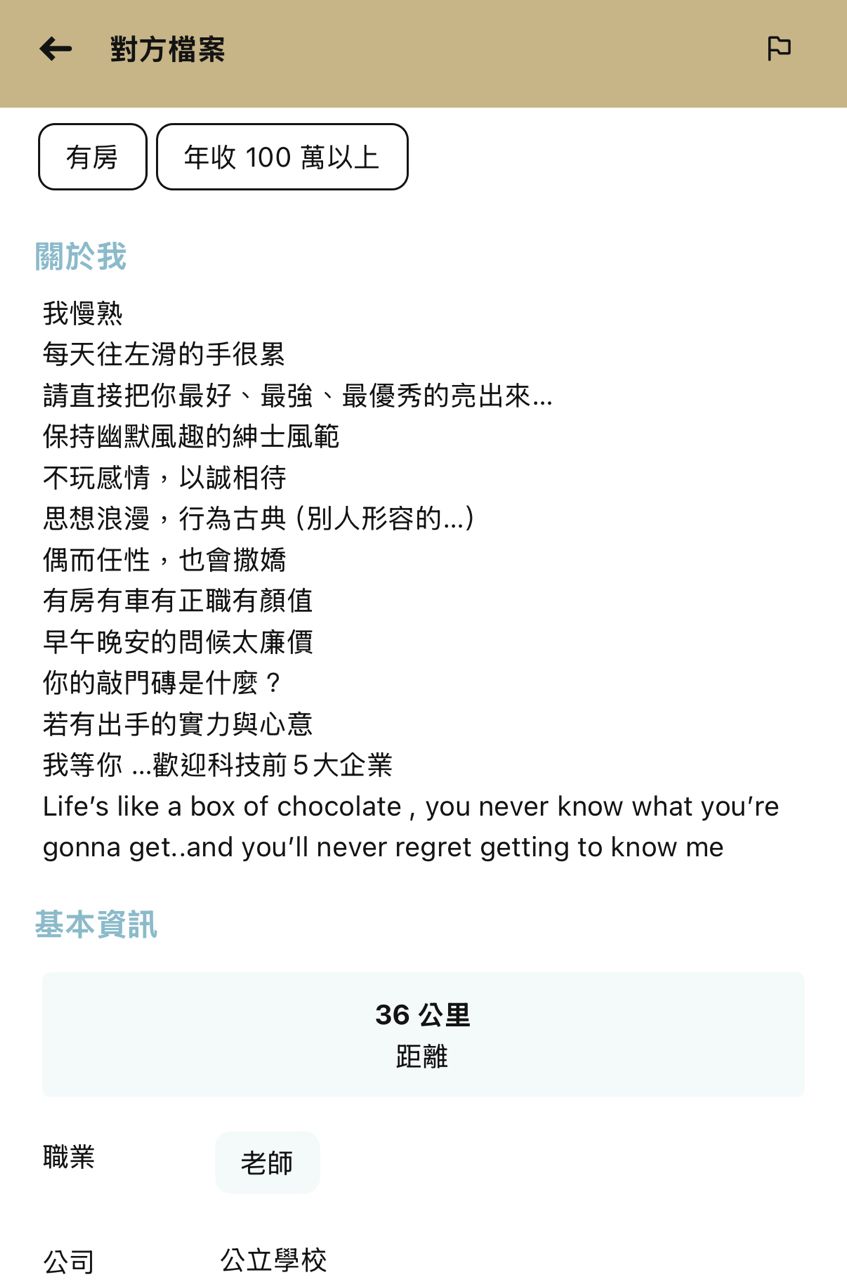Go back using the back arrow
Viewport: 847px width, 1280px height.
tap(55, 49)
